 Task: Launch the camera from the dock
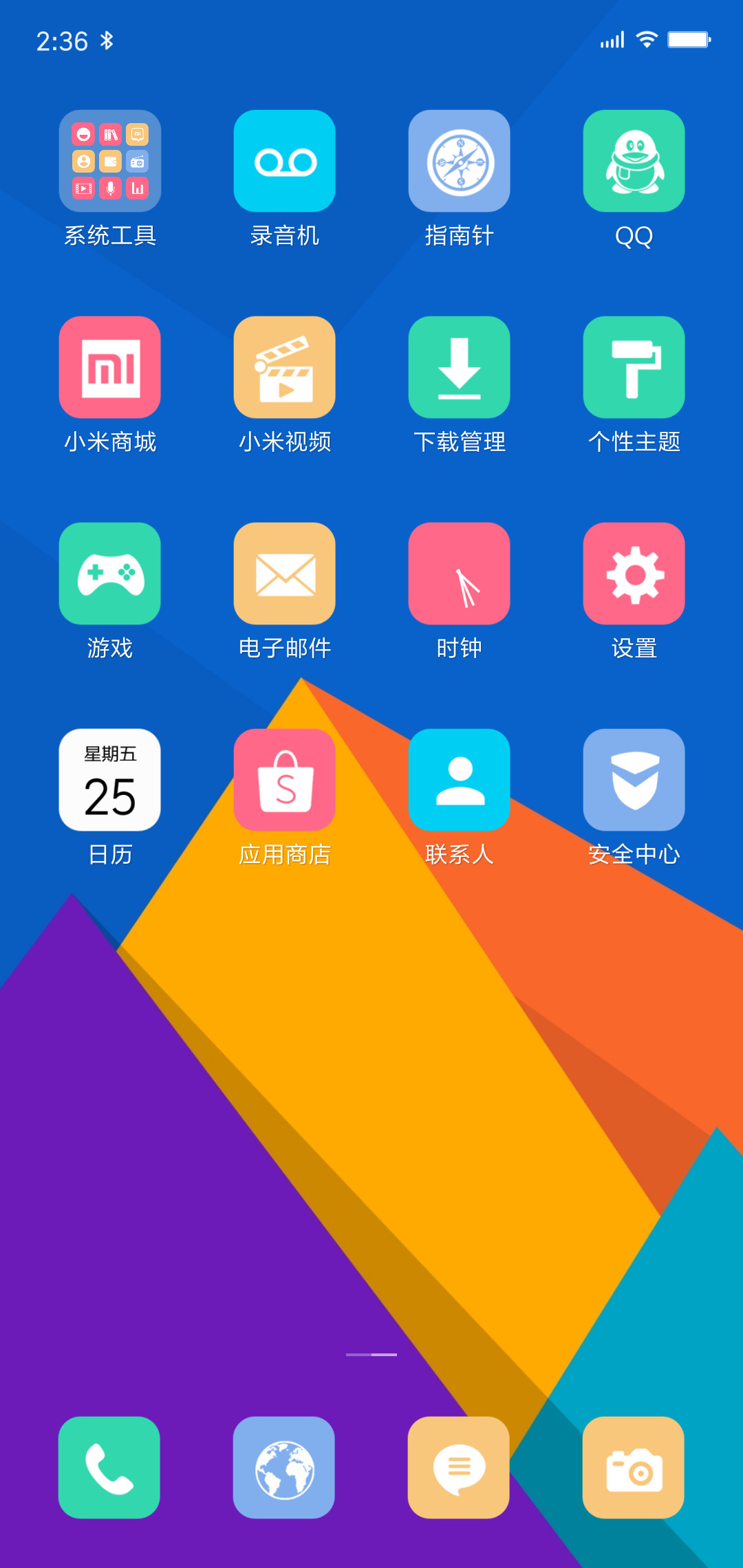(x=634, y=1468)
